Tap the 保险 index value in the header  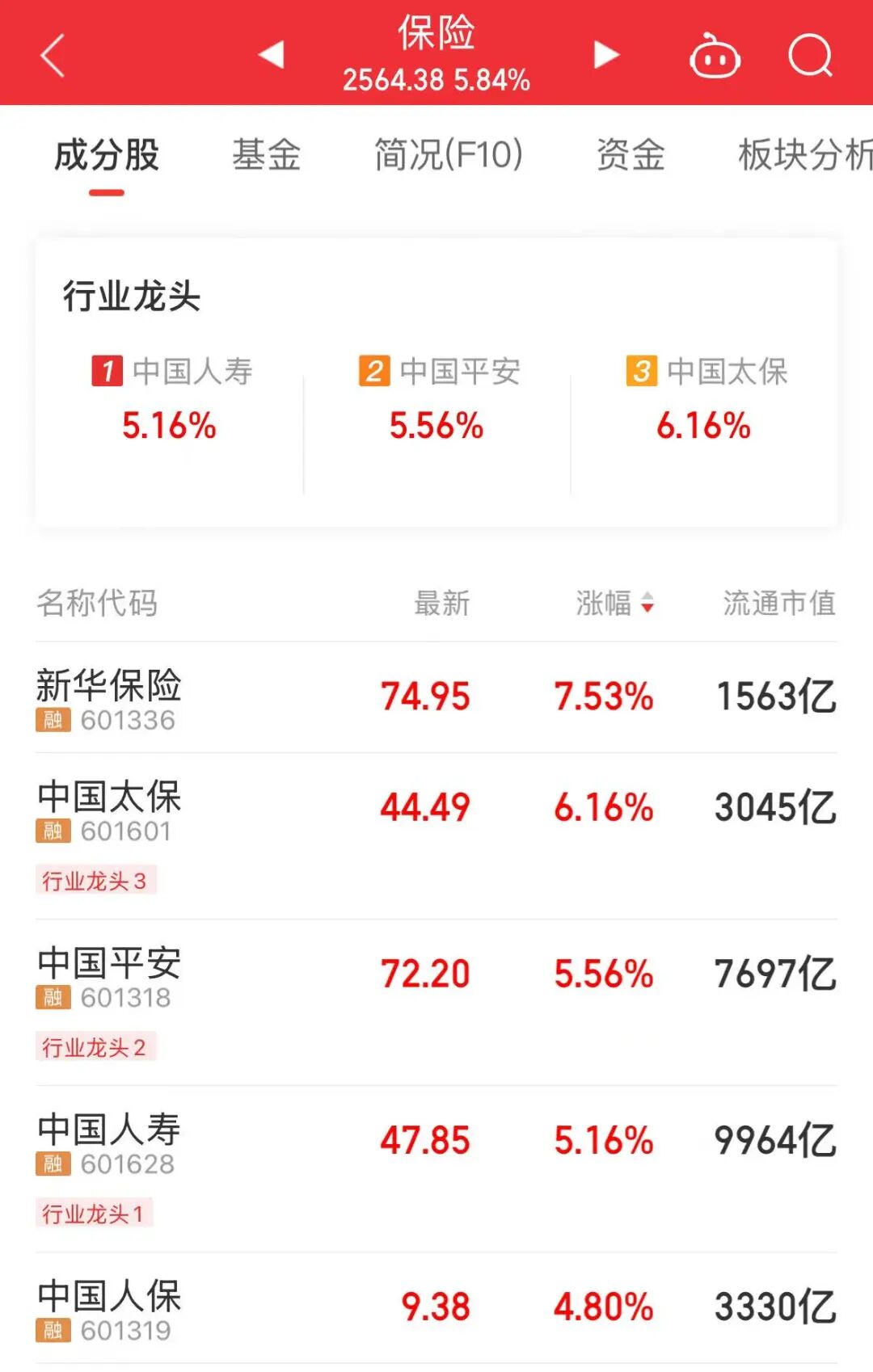(436, 78)
